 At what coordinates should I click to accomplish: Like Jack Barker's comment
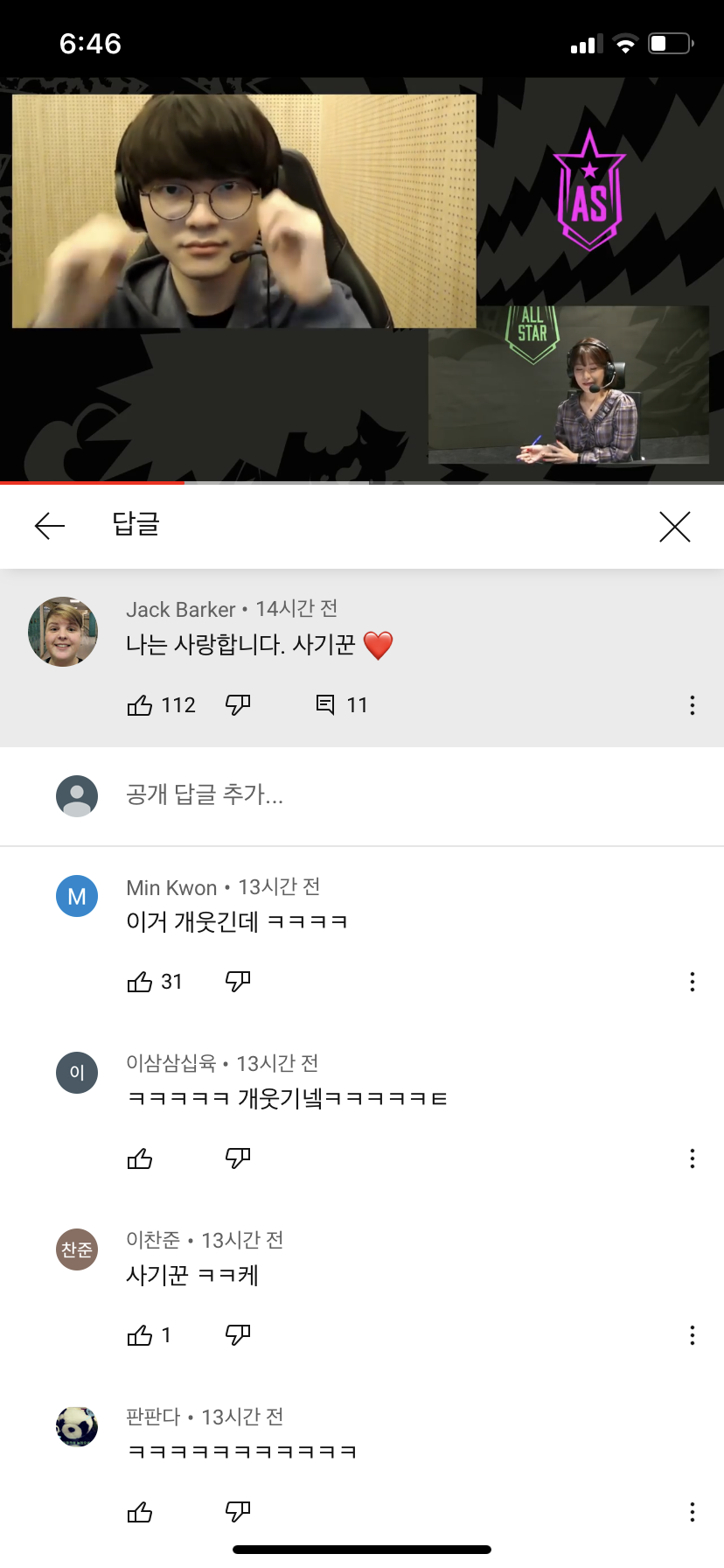click(x=140, y=705)
